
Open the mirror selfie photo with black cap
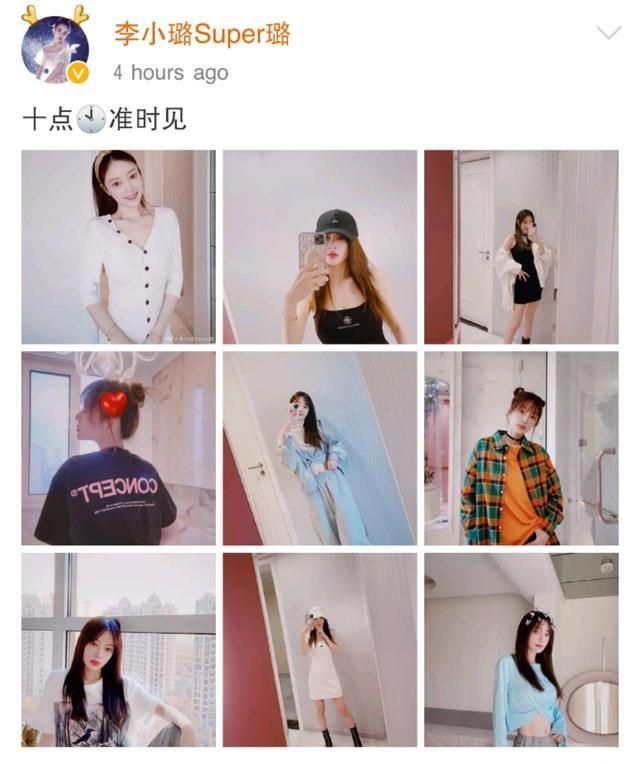click(x=319, y=247)
